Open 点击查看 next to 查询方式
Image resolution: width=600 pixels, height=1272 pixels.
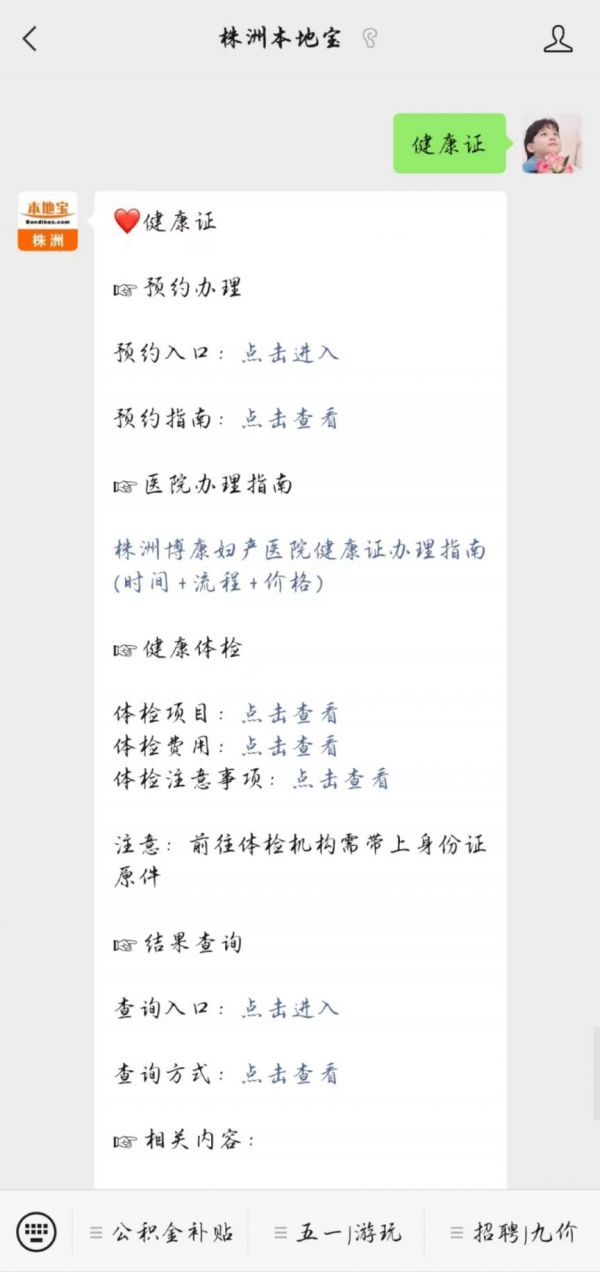click(x=289, y=1074)
